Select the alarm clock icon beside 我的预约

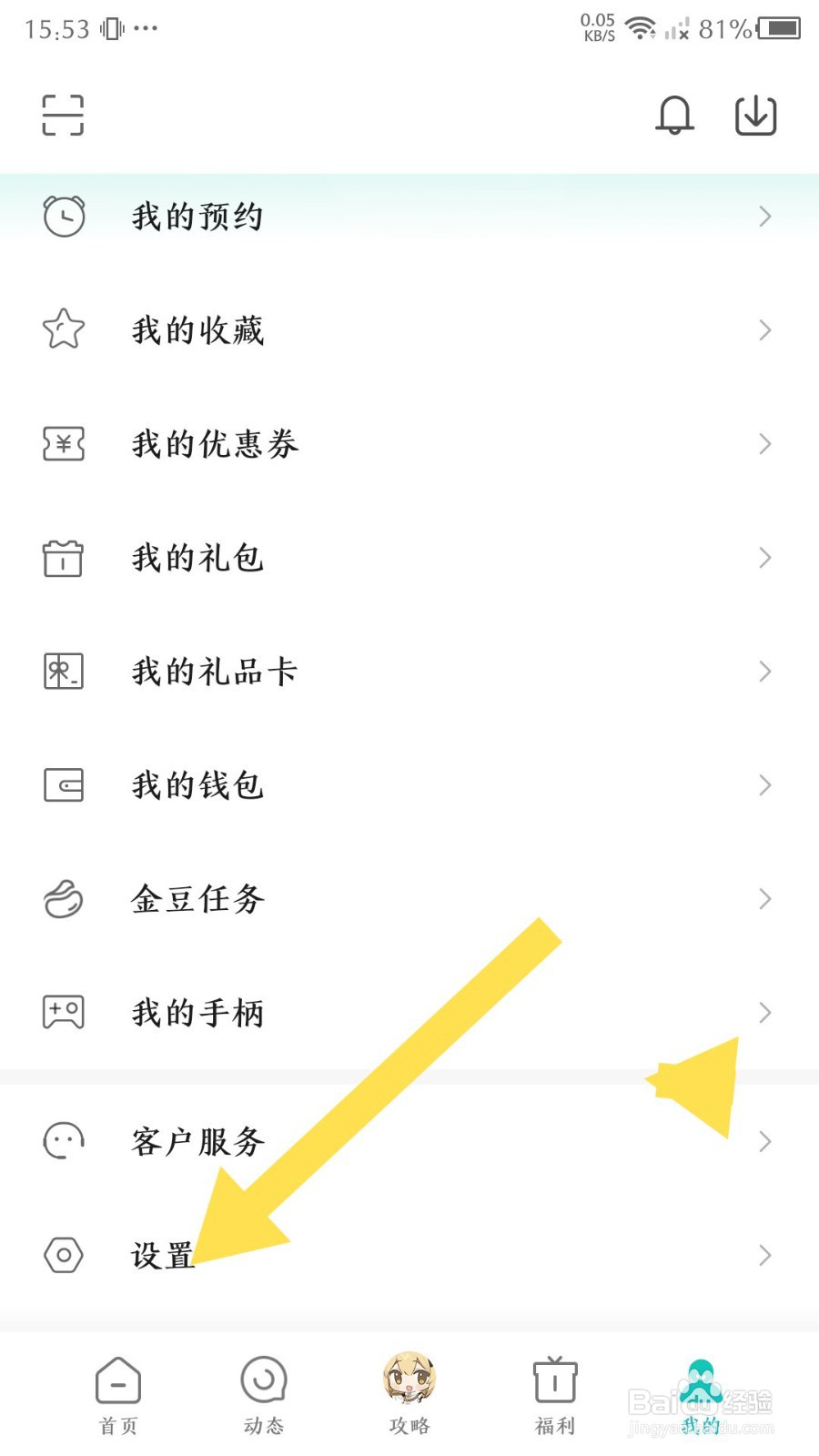tap(63, 217)
